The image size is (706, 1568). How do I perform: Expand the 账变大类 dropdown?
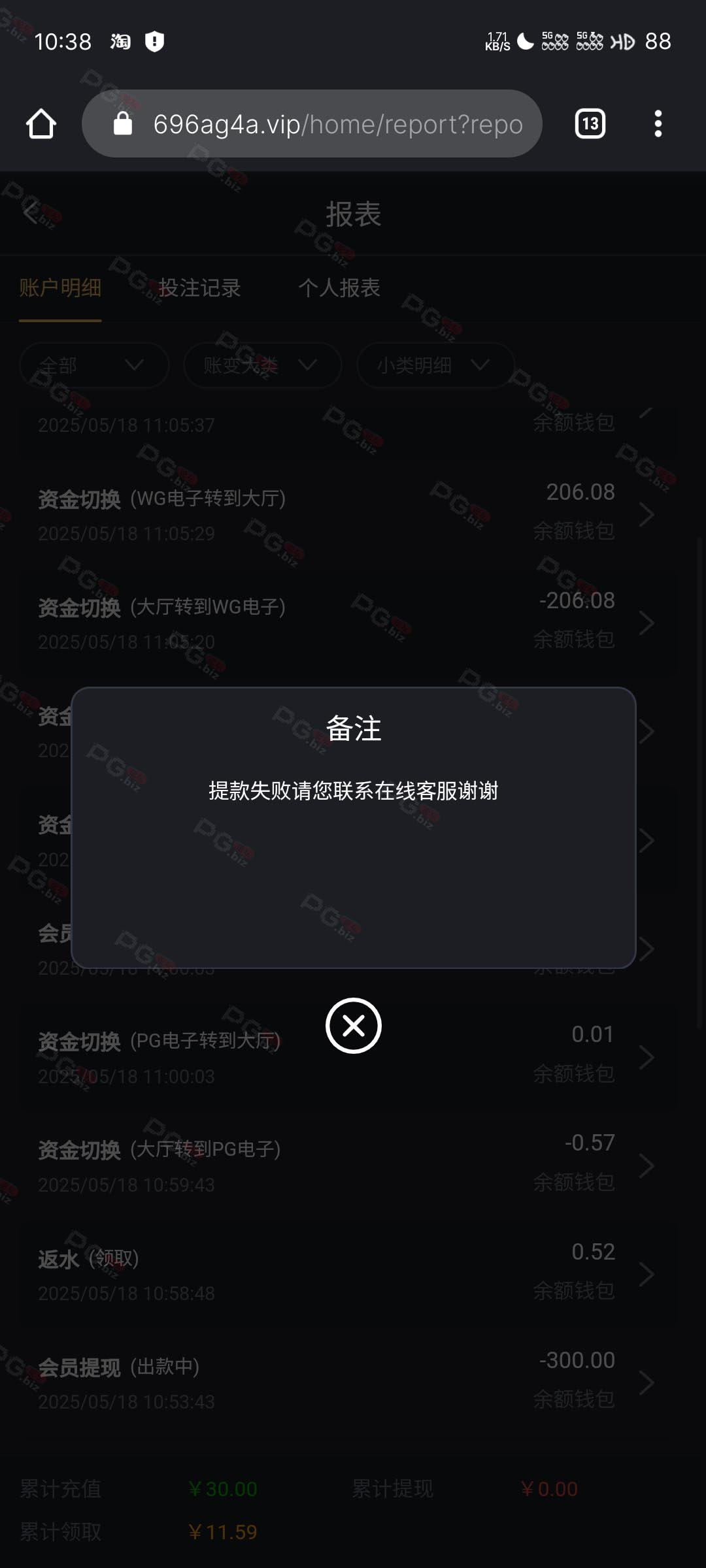pos(262,365)
